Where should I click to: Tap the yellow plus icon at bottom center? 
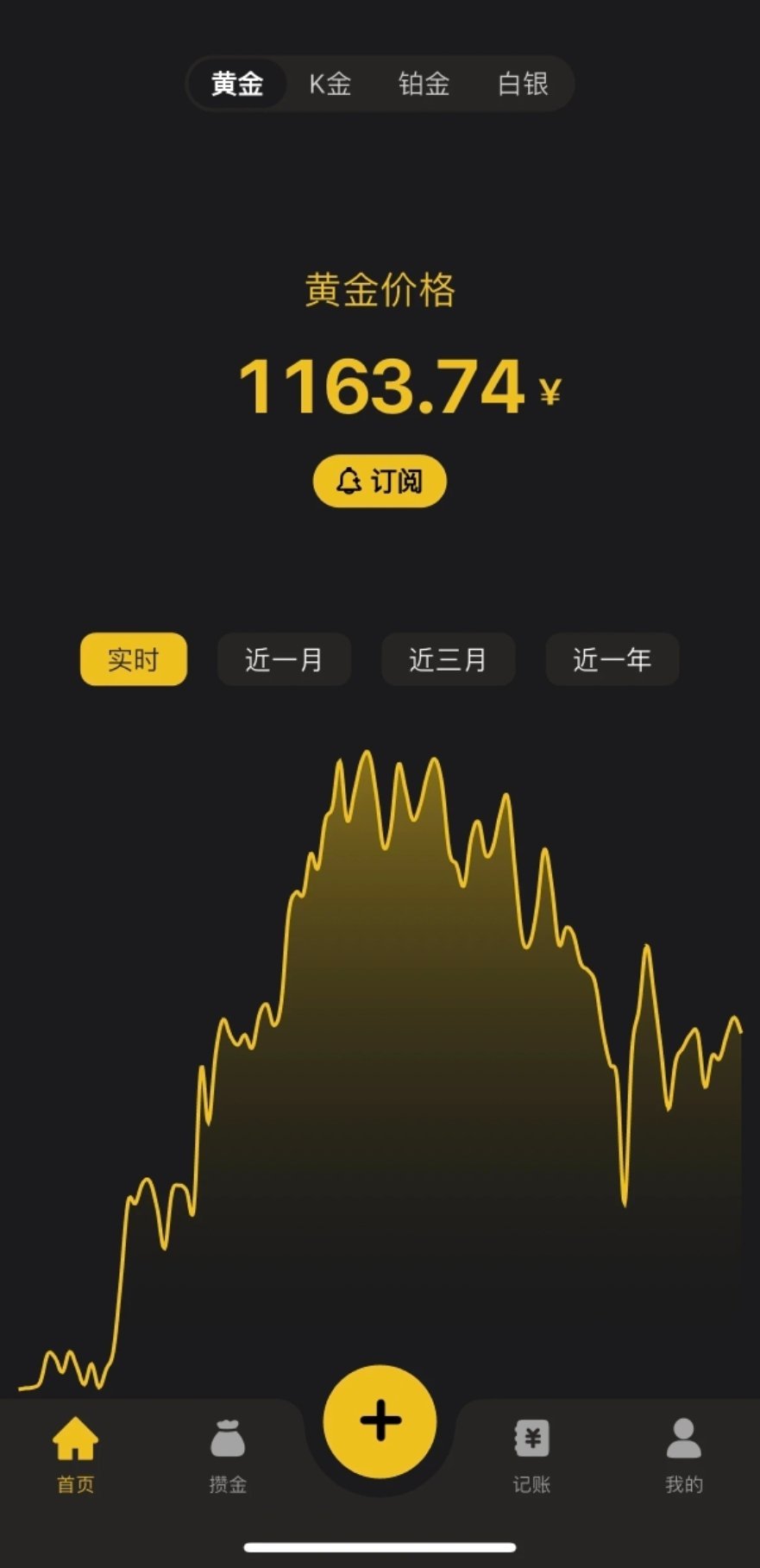(380, 1421)
